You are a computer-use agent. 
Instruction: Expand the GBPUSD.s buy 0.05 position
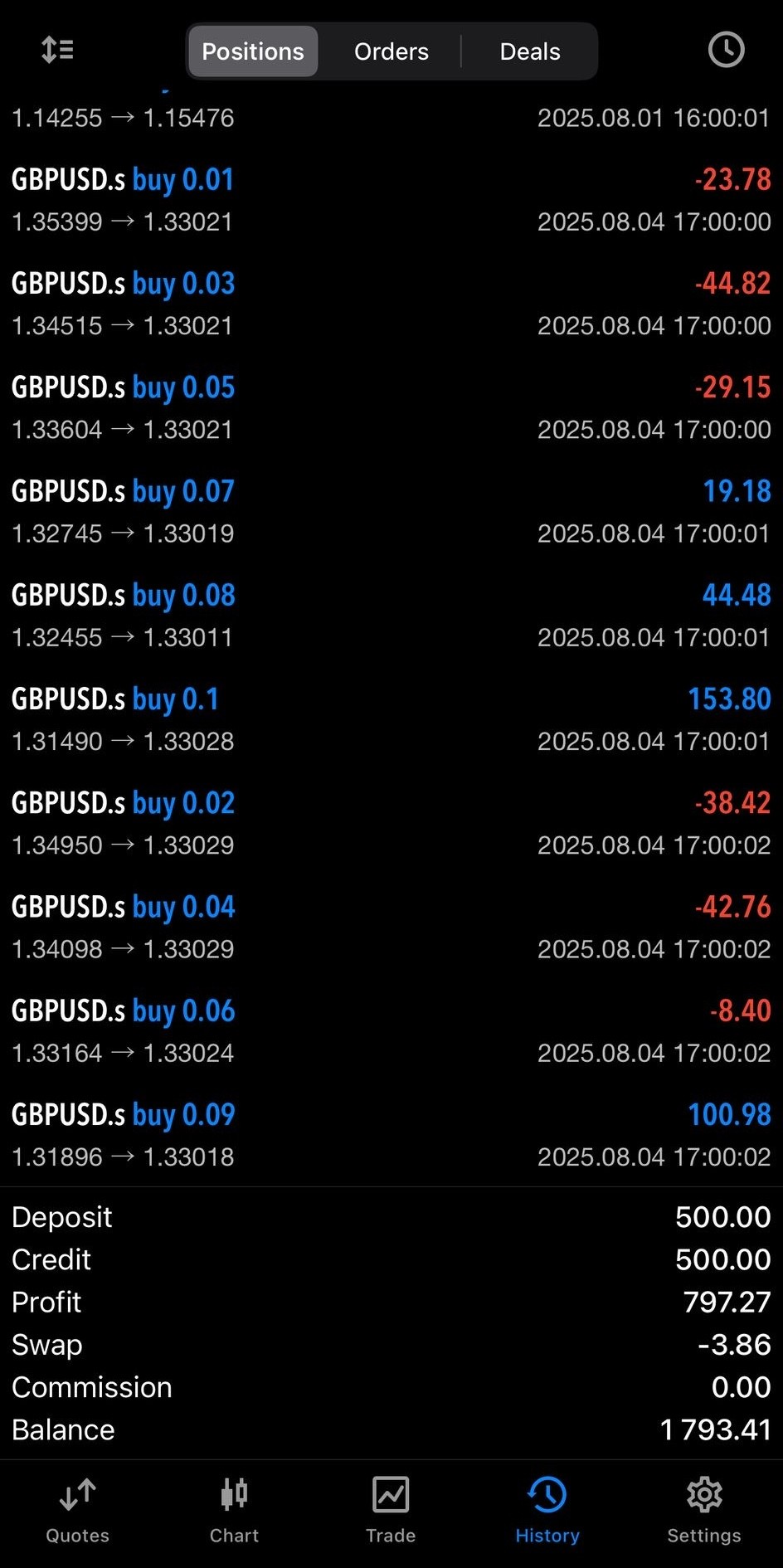click(x=391, y=407)
